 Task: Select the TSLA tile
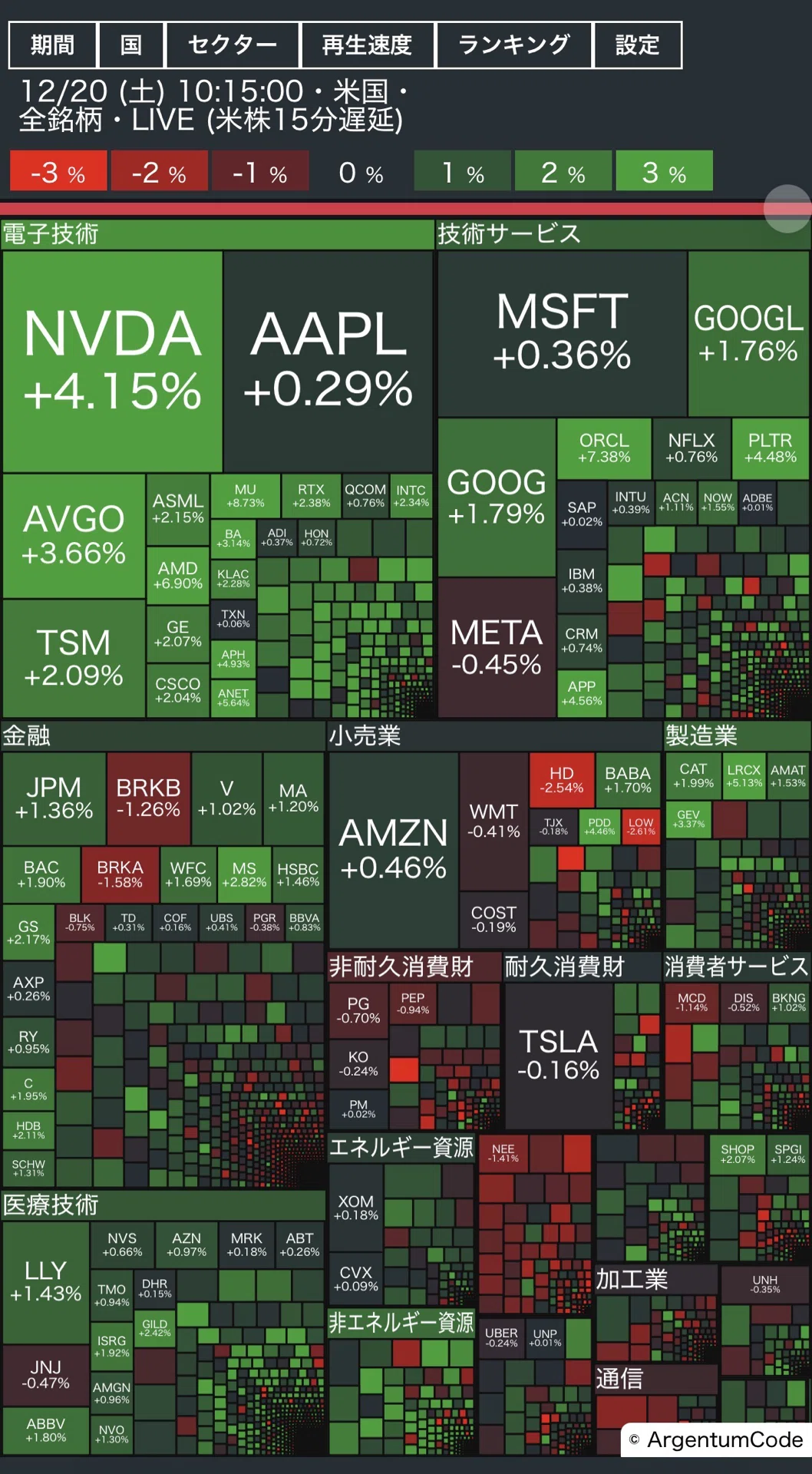point(559,1056)
